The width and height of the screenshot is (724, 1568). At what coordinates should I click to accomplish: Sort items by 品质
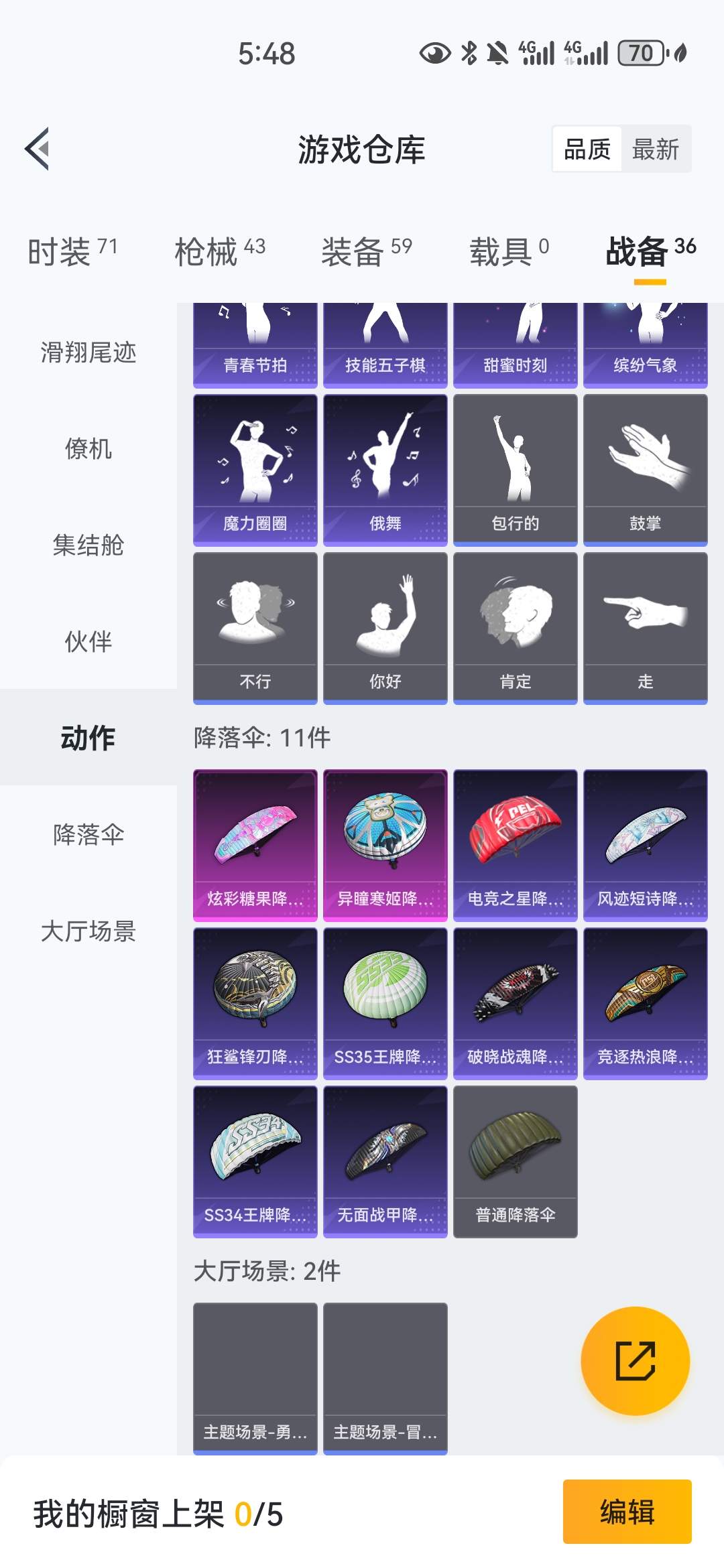click(587, 149)
